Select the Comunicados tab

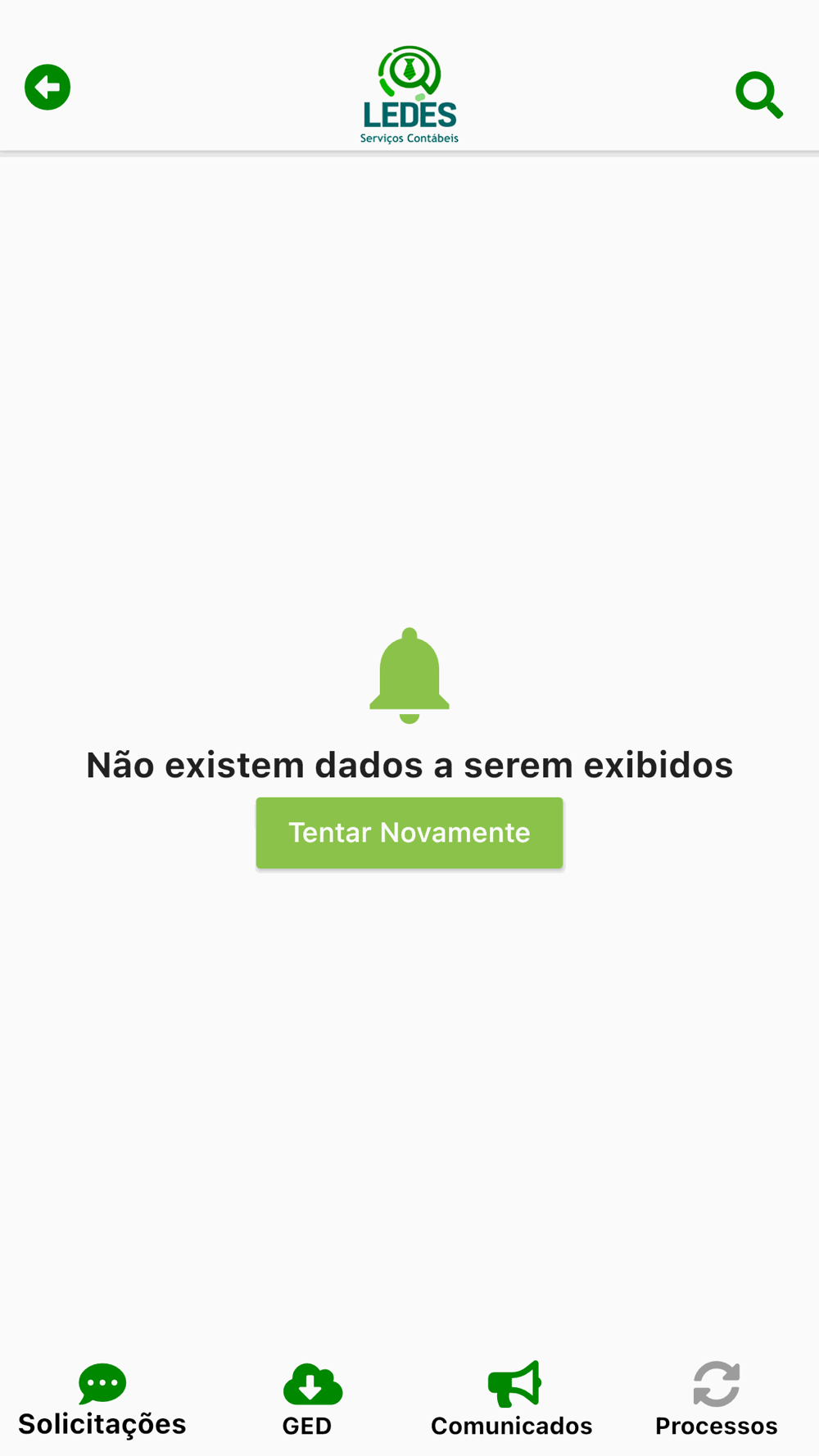[512, 1401]
